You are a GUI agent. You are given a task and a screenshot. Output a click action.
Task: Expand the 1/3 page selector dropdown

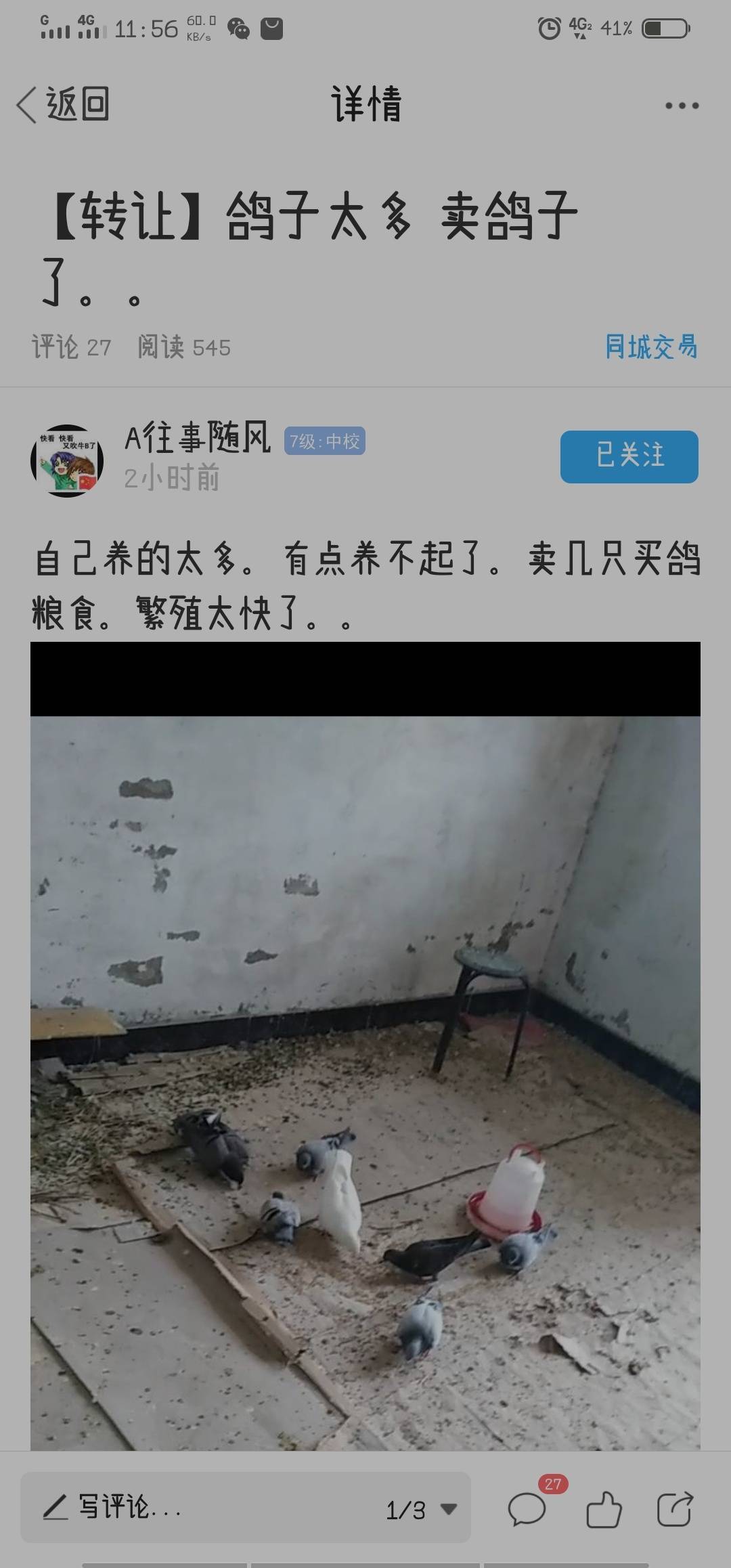(421, 1509)
